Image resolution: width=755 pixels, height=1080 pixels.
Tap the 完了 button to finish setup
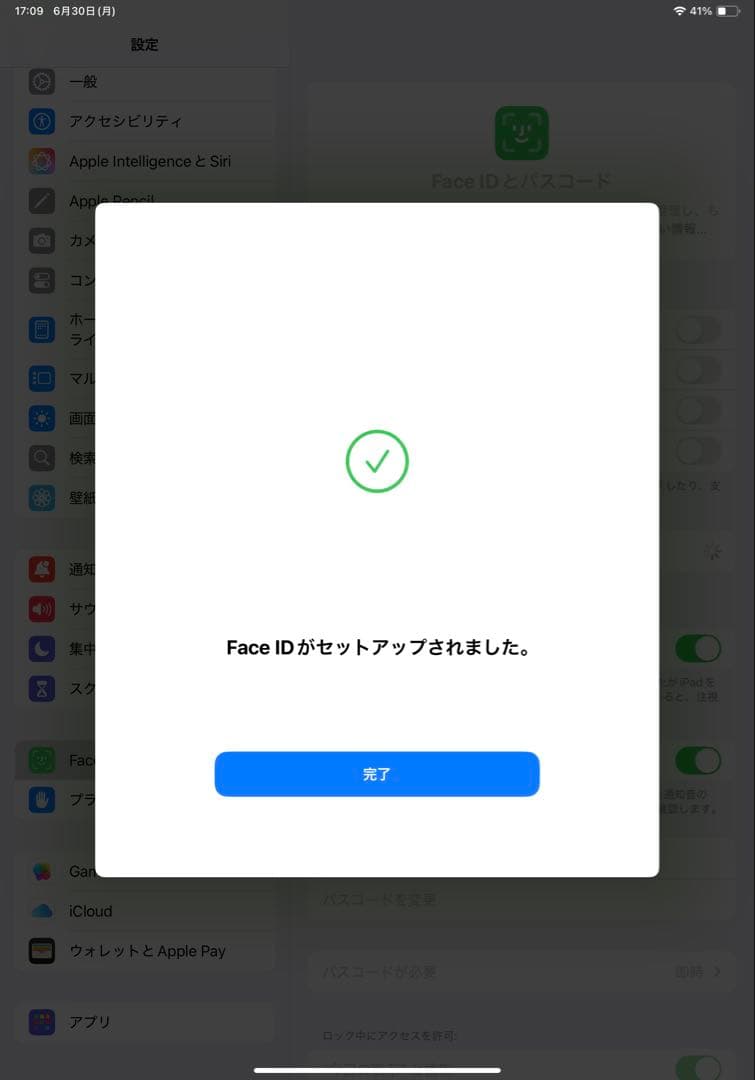[x=377, y=773]
